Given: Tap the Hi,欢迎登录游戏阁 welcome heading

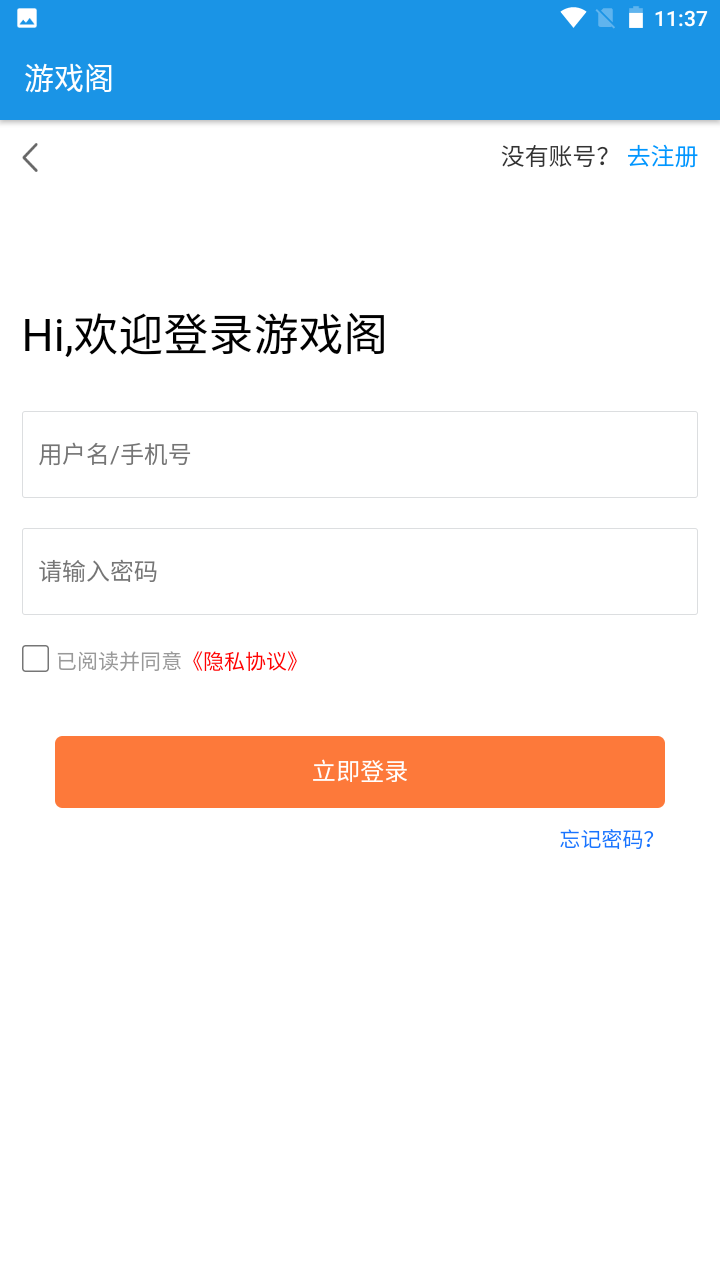Looking at the screenshot, I should coord(205,335).
